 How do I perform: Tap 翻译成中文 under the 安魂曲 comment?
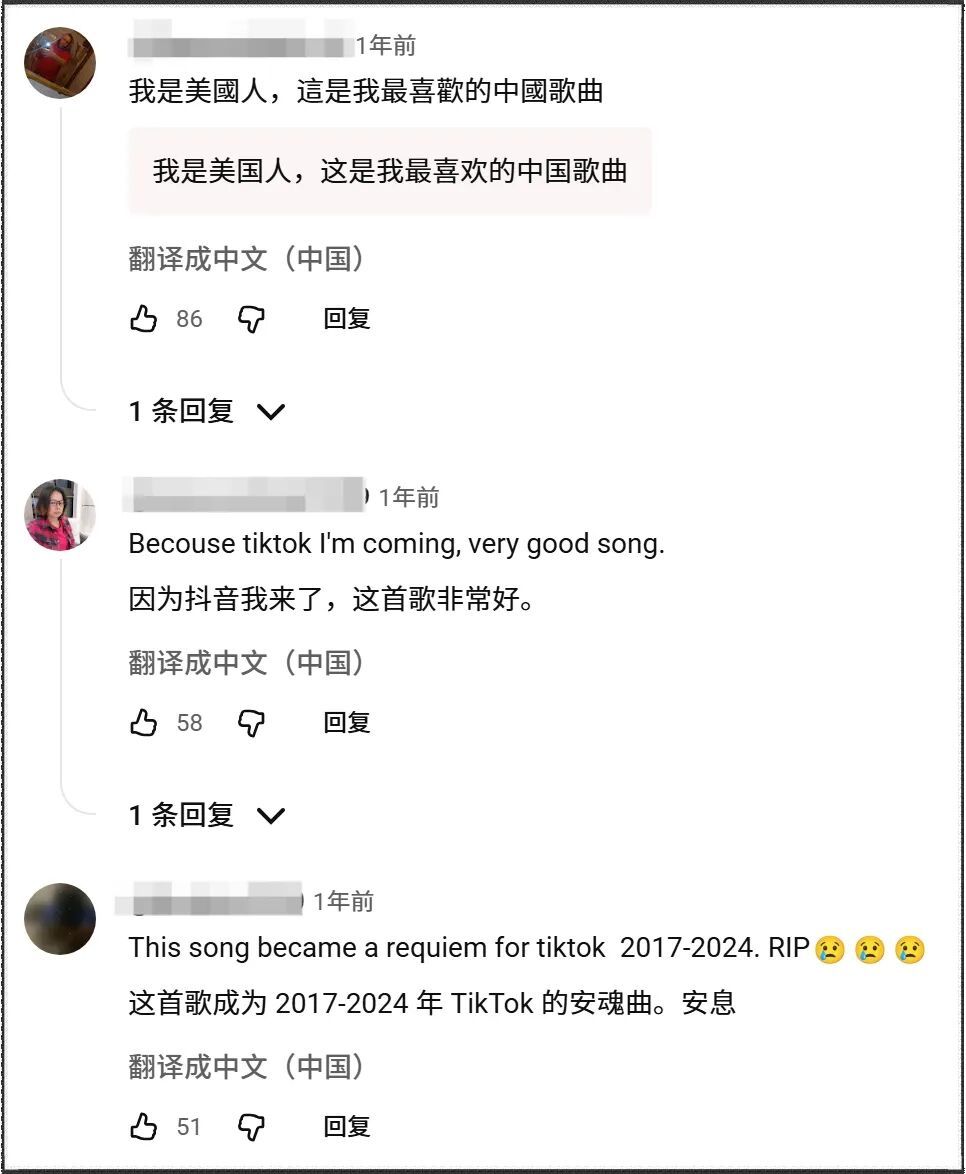(246, 1067)
